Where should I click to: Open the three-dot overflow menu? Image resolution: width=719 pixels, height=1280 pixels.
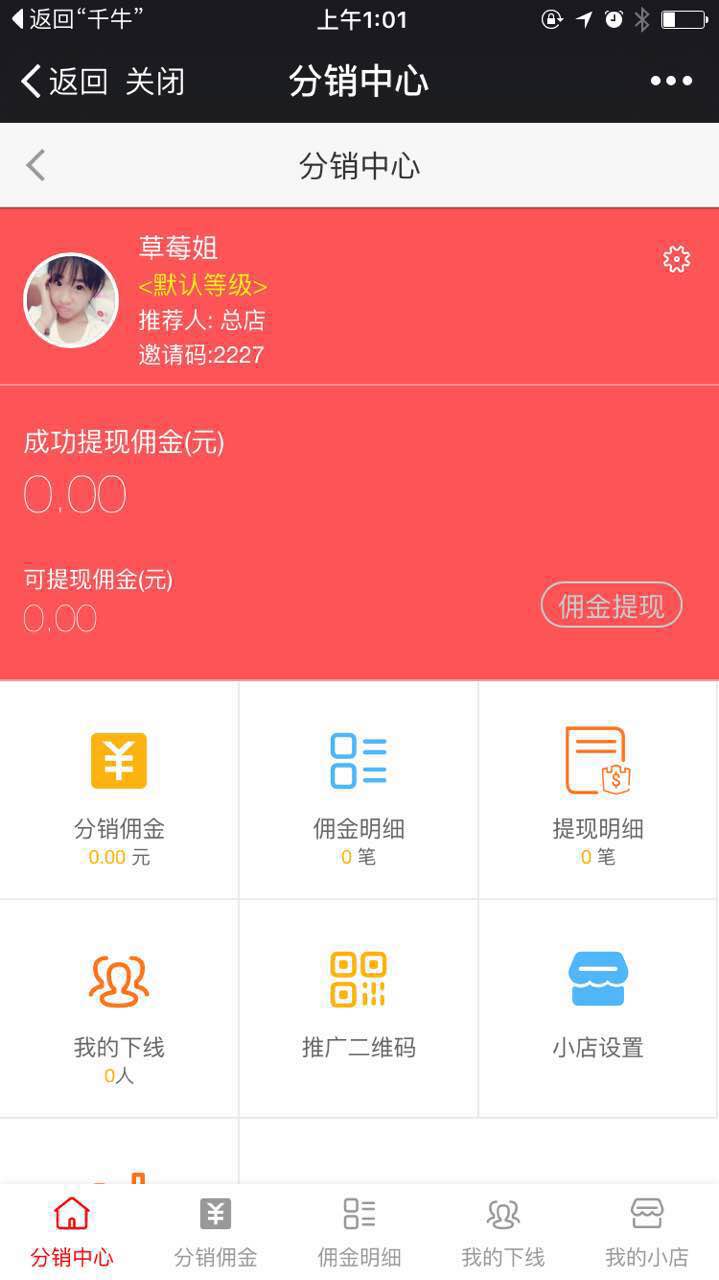[x=671, y=81]
